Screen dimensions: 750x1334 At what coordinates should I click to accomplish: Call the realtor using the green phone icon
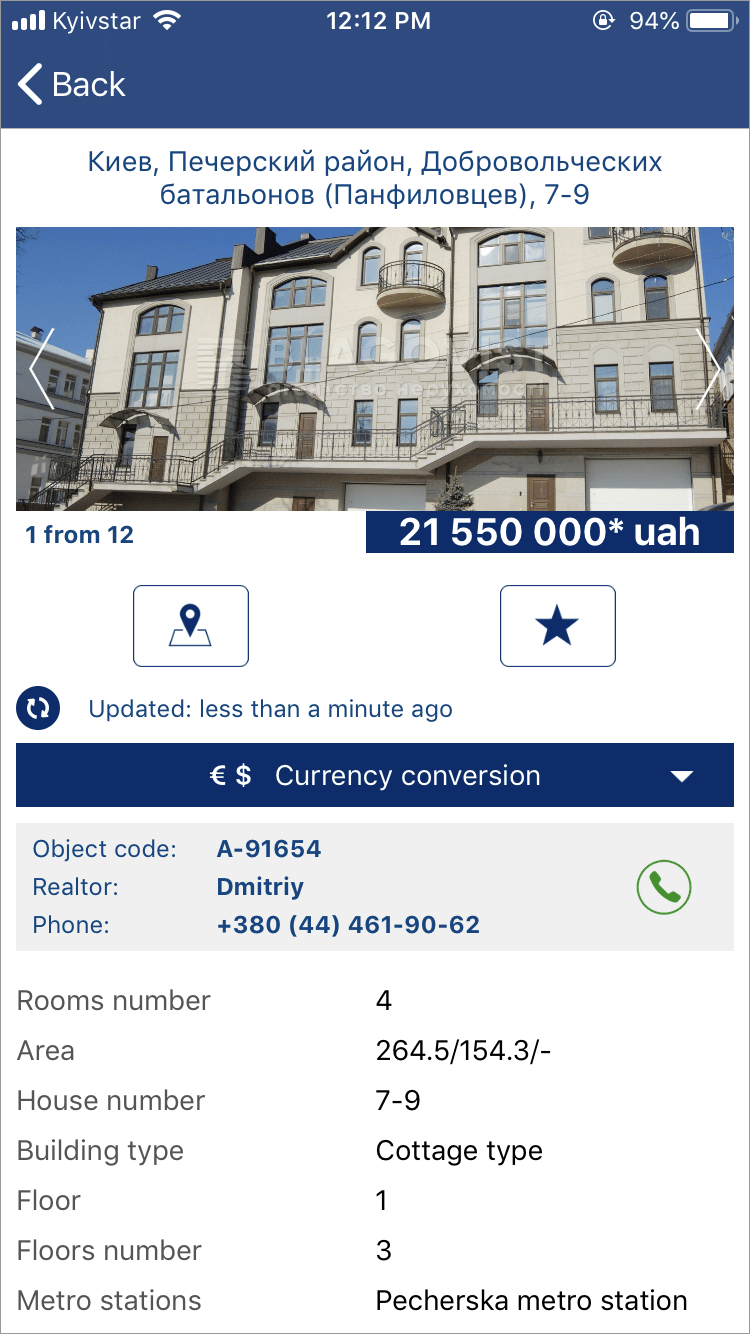click(x=664, y=887)
